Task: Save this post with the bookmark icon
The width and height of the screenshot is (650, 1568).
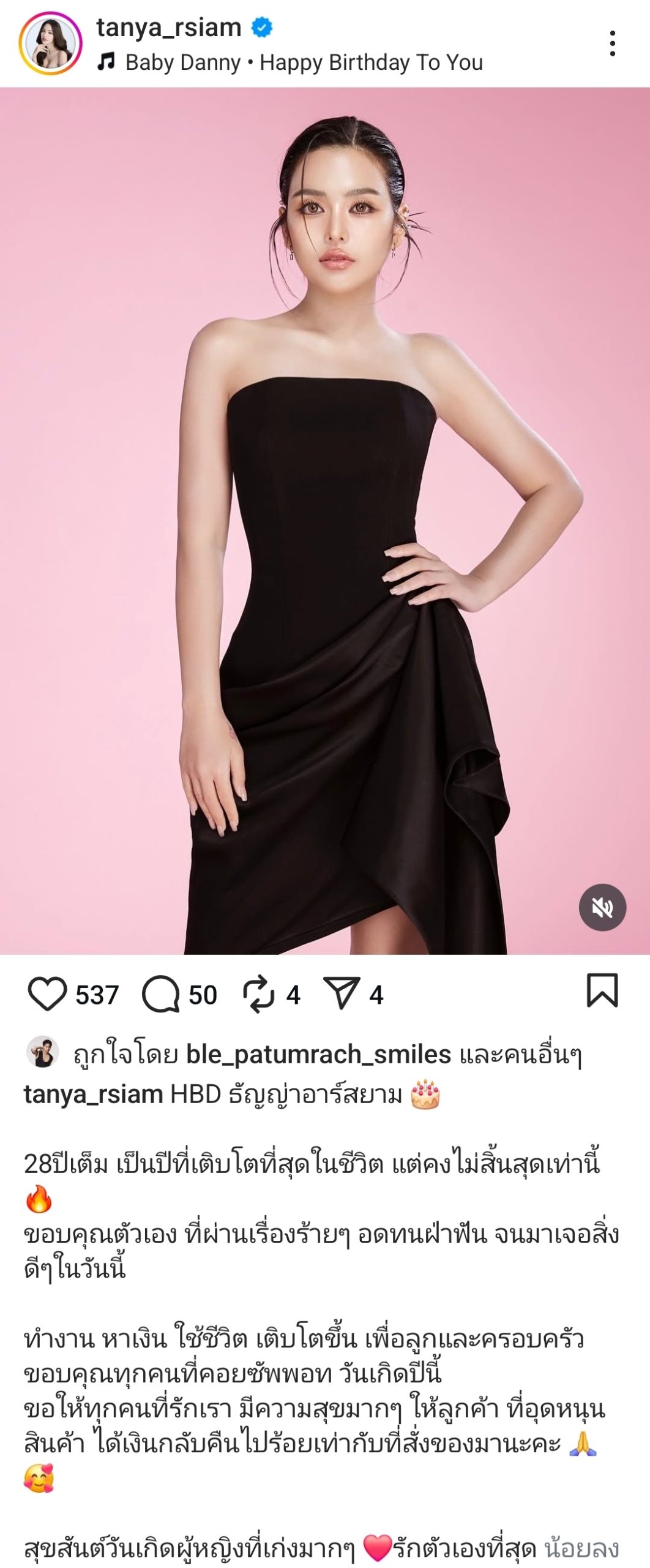Action: pos(602,991)
